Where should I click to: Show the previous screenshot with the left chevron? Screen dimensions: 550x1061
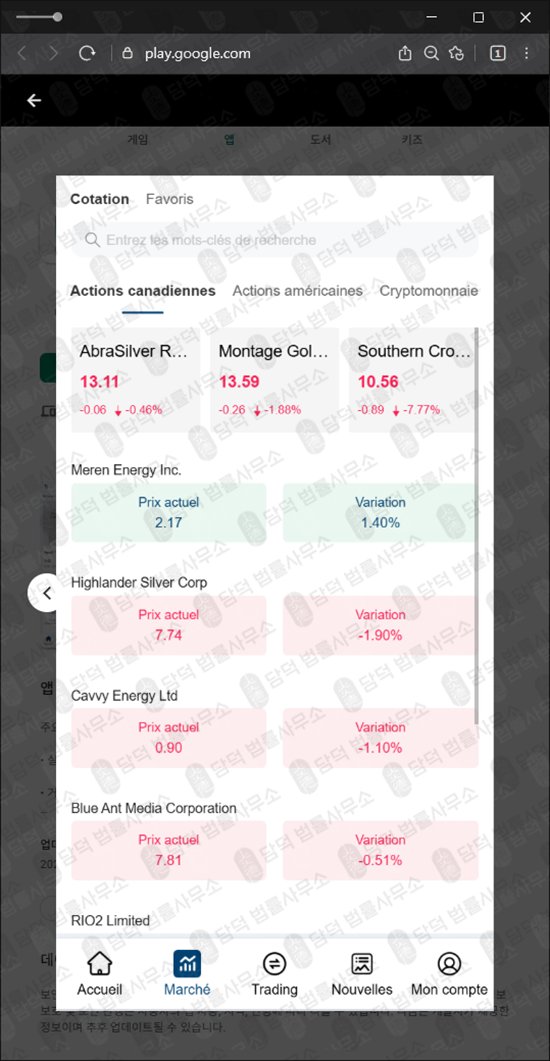[46, 593]
